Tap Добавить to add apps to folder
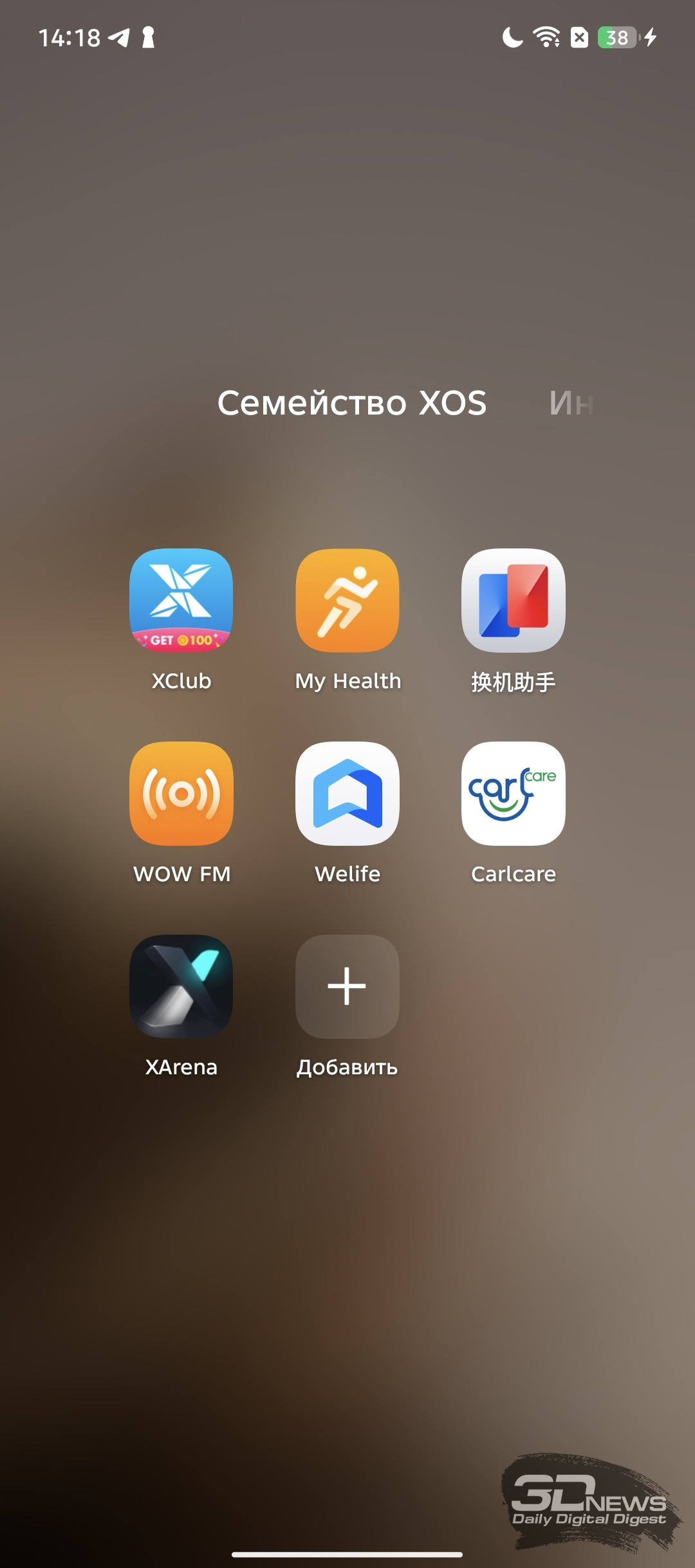Image resolution: width=695 pixels, height=1568 pixels. pos(347,986)
